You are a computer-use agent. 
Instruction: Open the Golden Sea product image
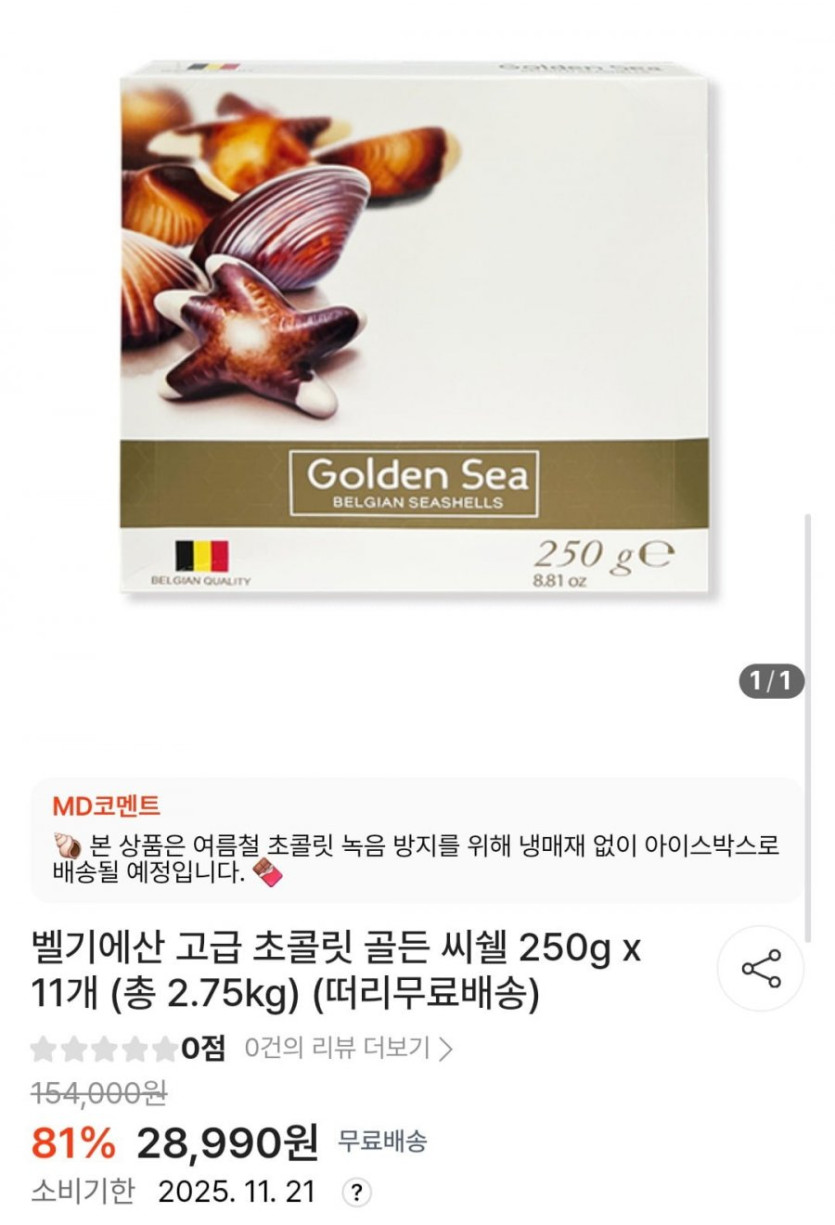tap(415, 330)
